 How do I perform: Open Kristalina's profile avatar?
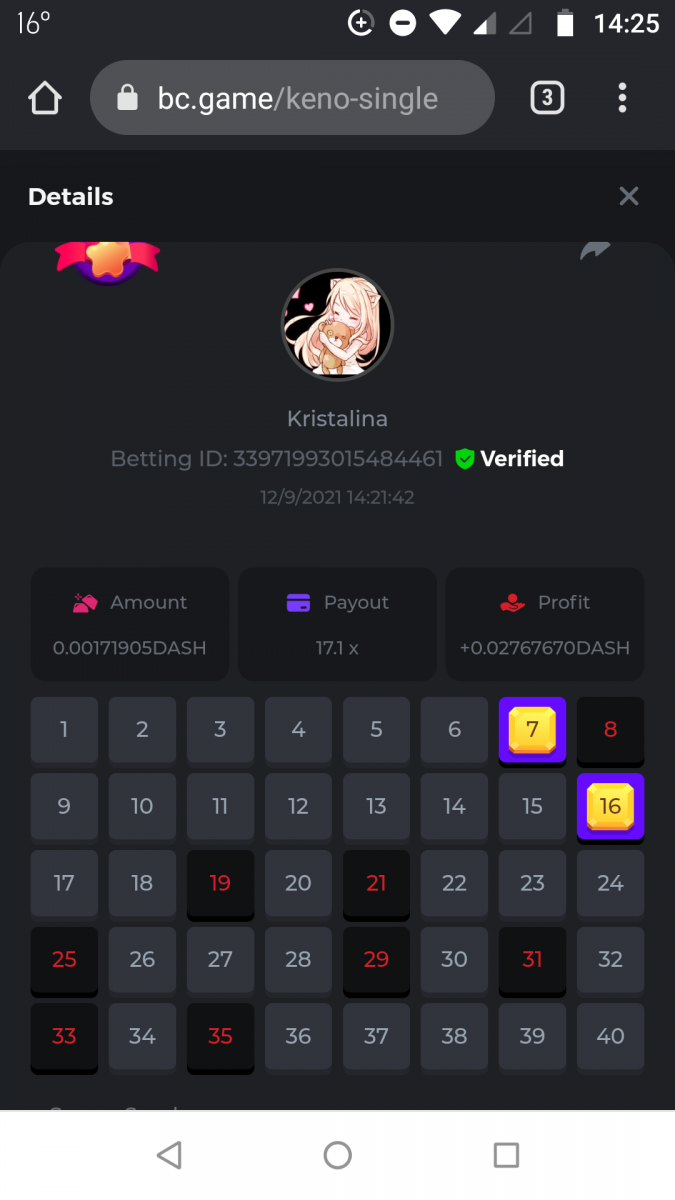[x=337, y=325]
